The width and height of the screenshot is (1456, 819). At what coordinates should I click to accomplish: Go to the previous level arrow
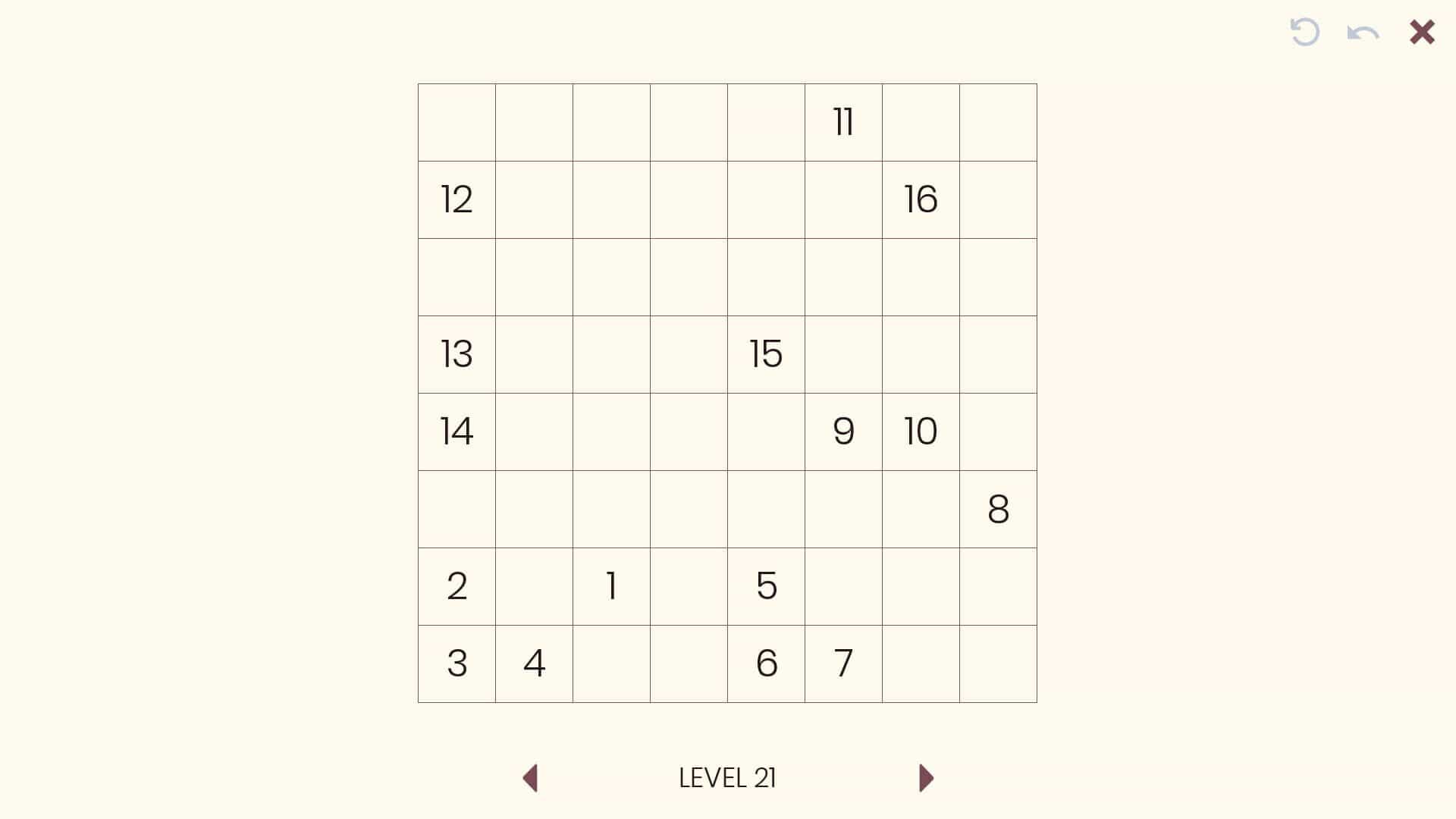point(530,778)
